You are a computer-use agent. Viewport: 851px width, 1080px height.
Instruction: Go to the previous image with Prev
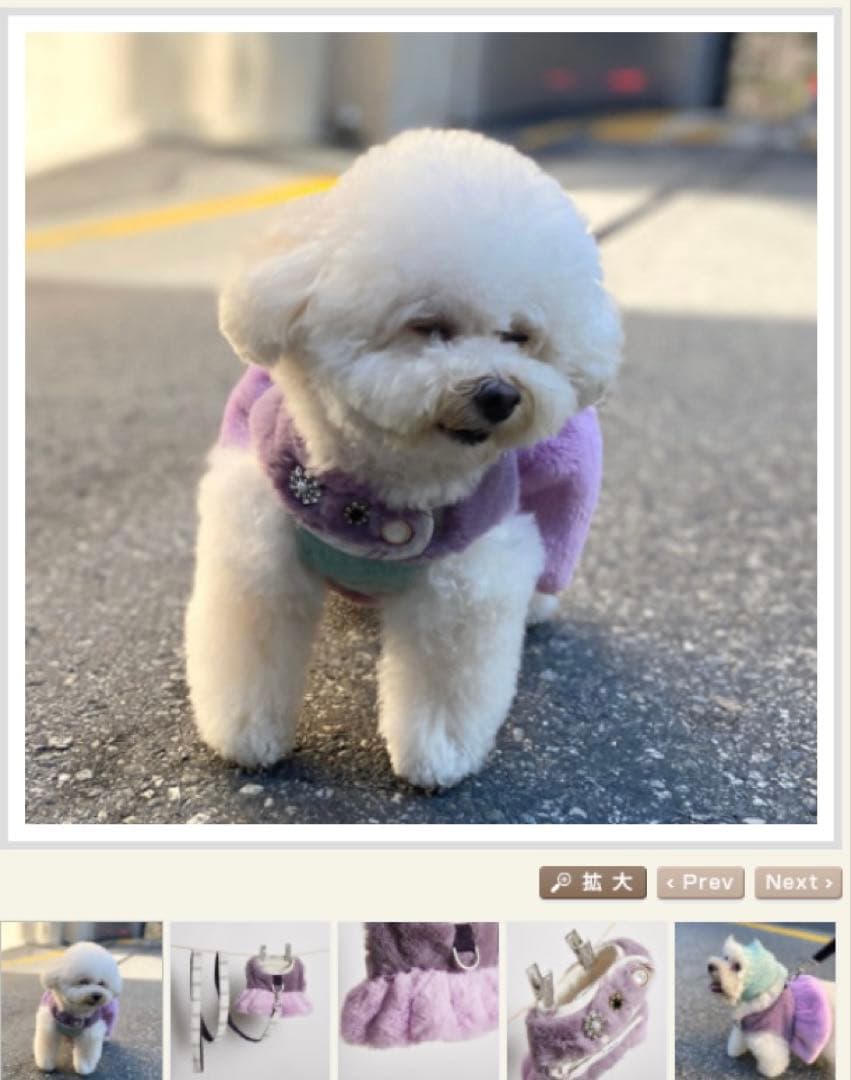[x=700, y=882]
